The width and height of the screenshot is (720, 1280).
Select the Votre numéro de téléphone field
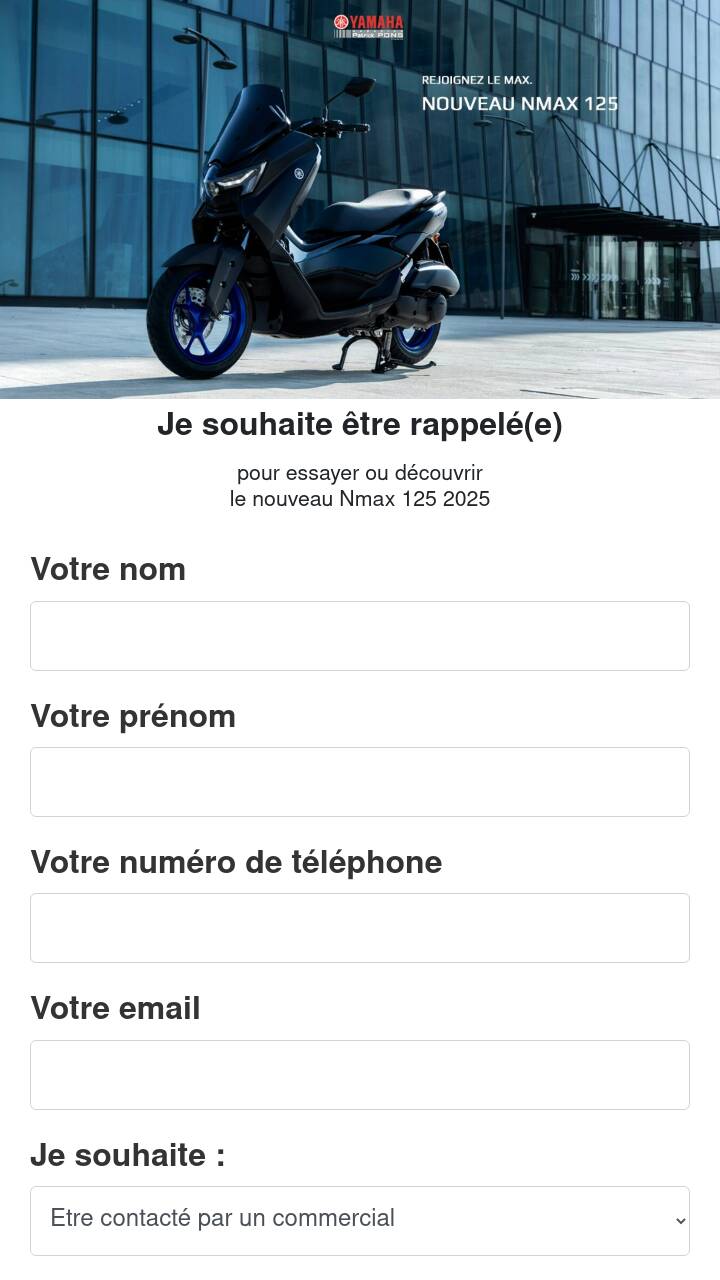point(360,928)
